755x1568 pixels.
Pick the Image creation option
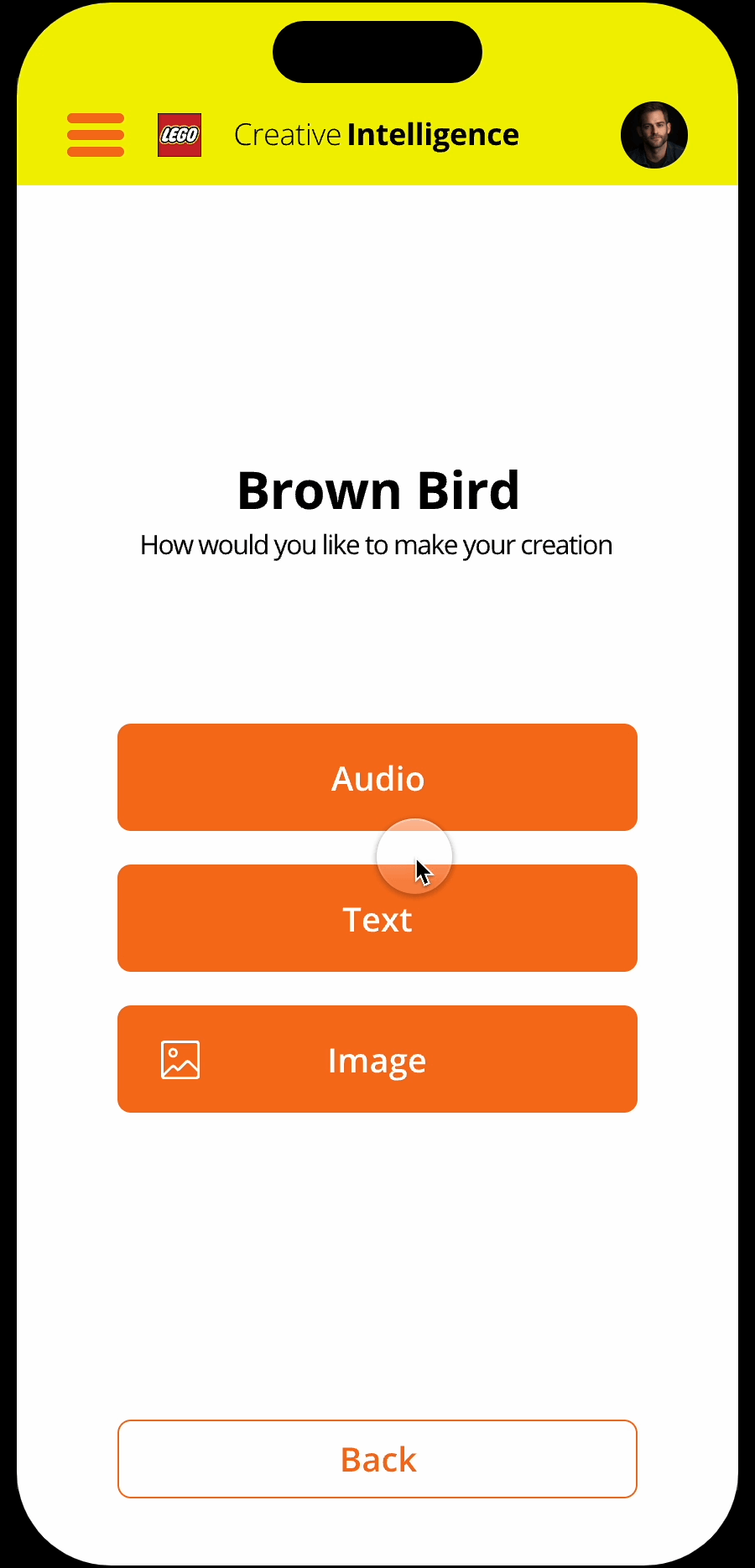[x=377, y=1059]
